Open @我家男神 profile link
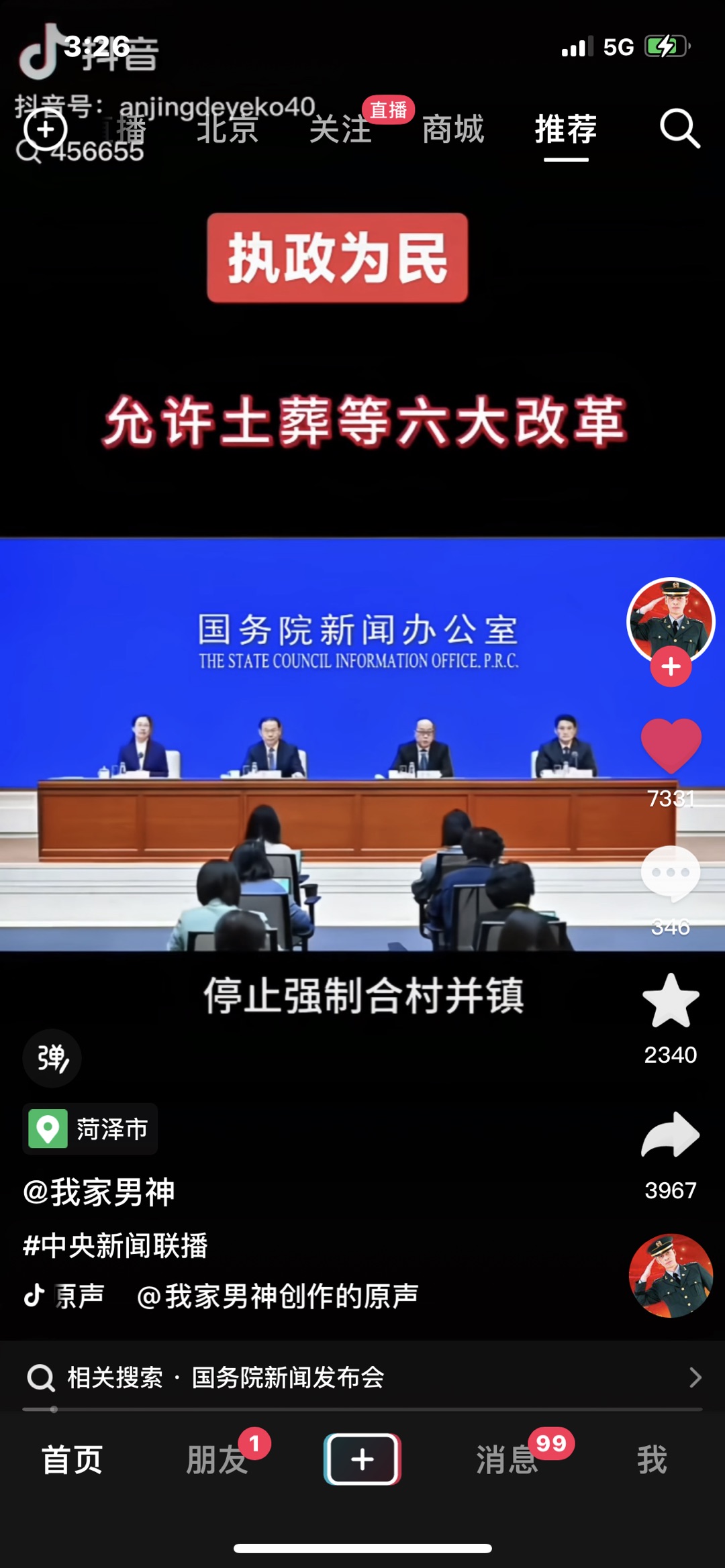The height and width of the screenshot is (1568, 725). 99,1192
